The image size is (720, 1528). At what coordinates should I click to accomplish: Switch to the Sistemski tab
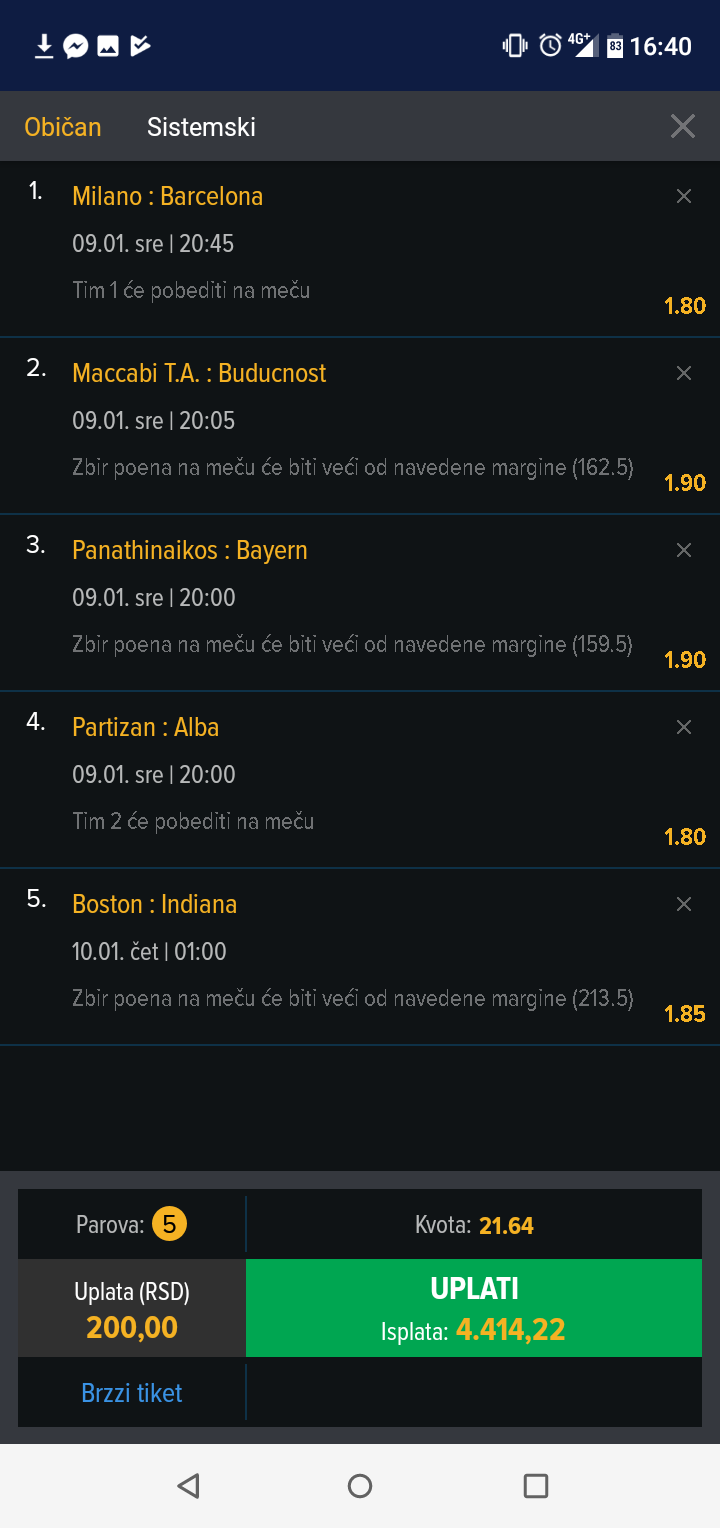[x=201, y=127]
